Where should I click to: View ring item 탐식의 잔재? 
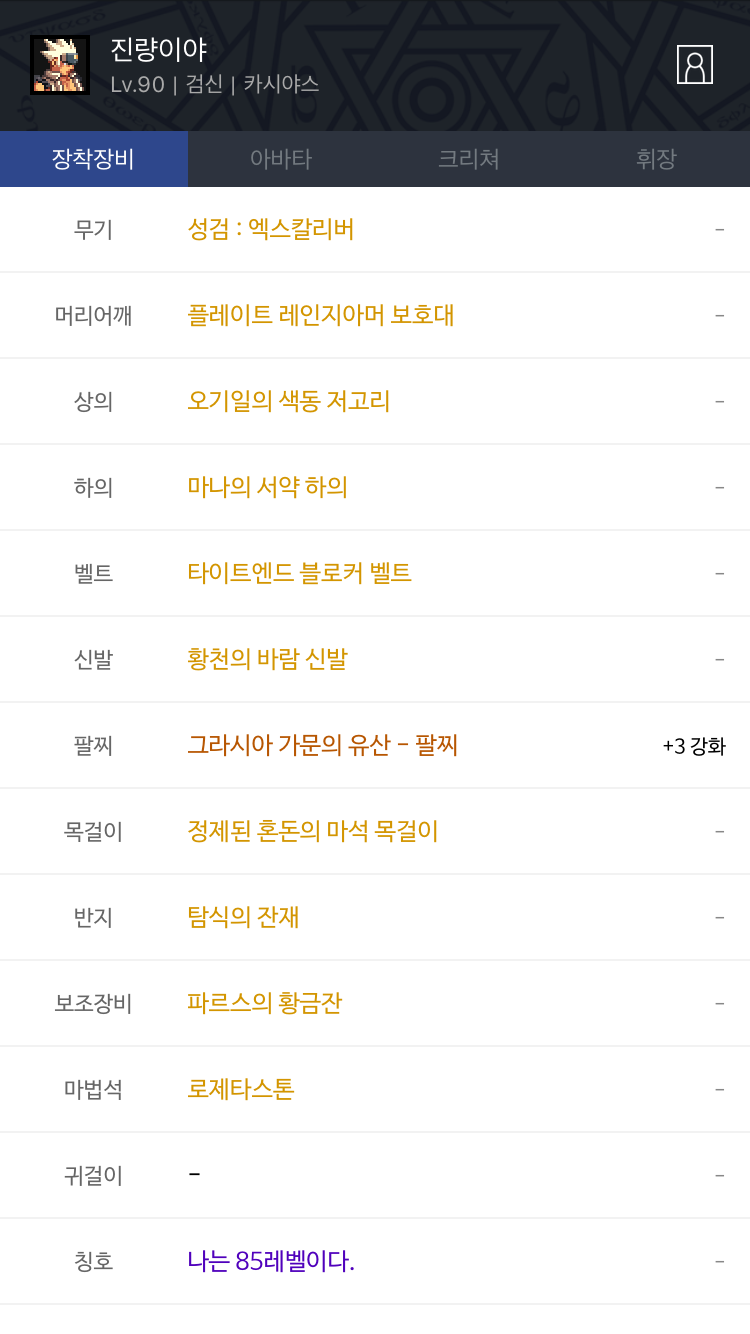pyautogui.click(x=244, y=918)
